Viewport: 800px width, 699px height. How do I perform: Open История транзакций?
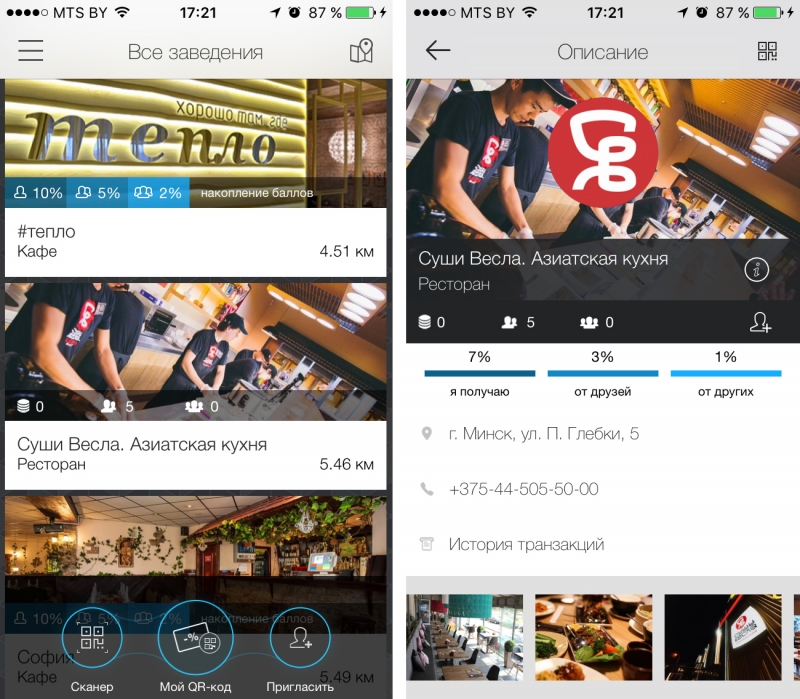526,545
